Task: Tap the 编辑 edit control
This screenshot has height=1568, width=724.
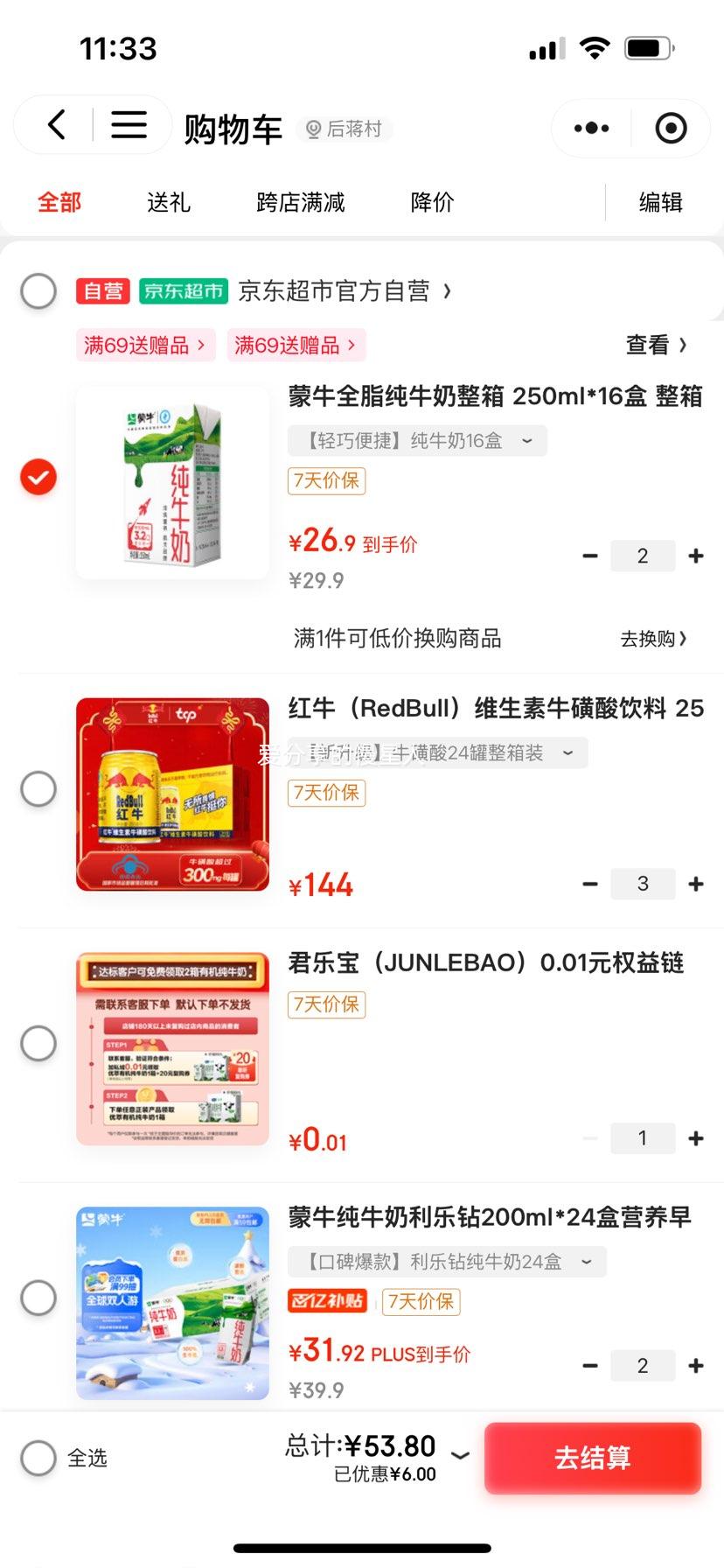Action: pyautogui.click(x=660, y=201)
